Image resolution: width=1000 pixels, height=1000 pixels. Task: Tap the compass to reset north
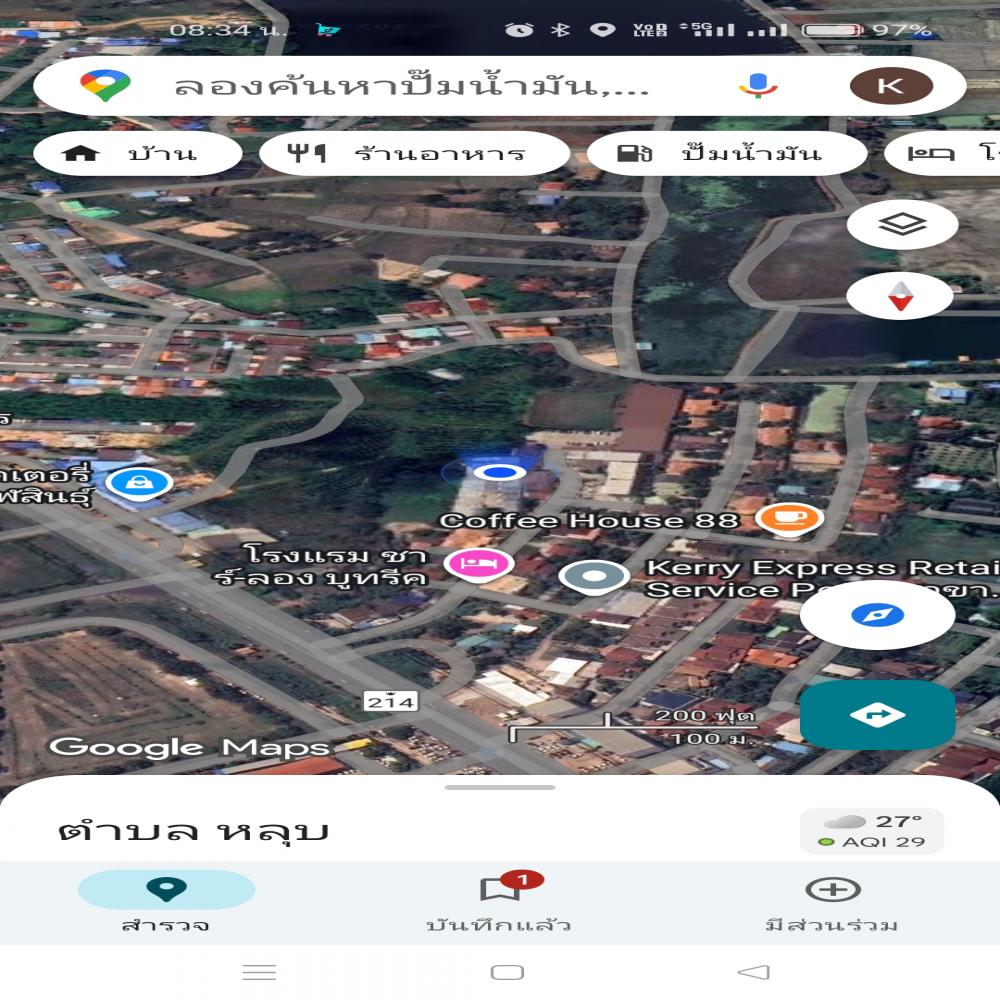902,296
